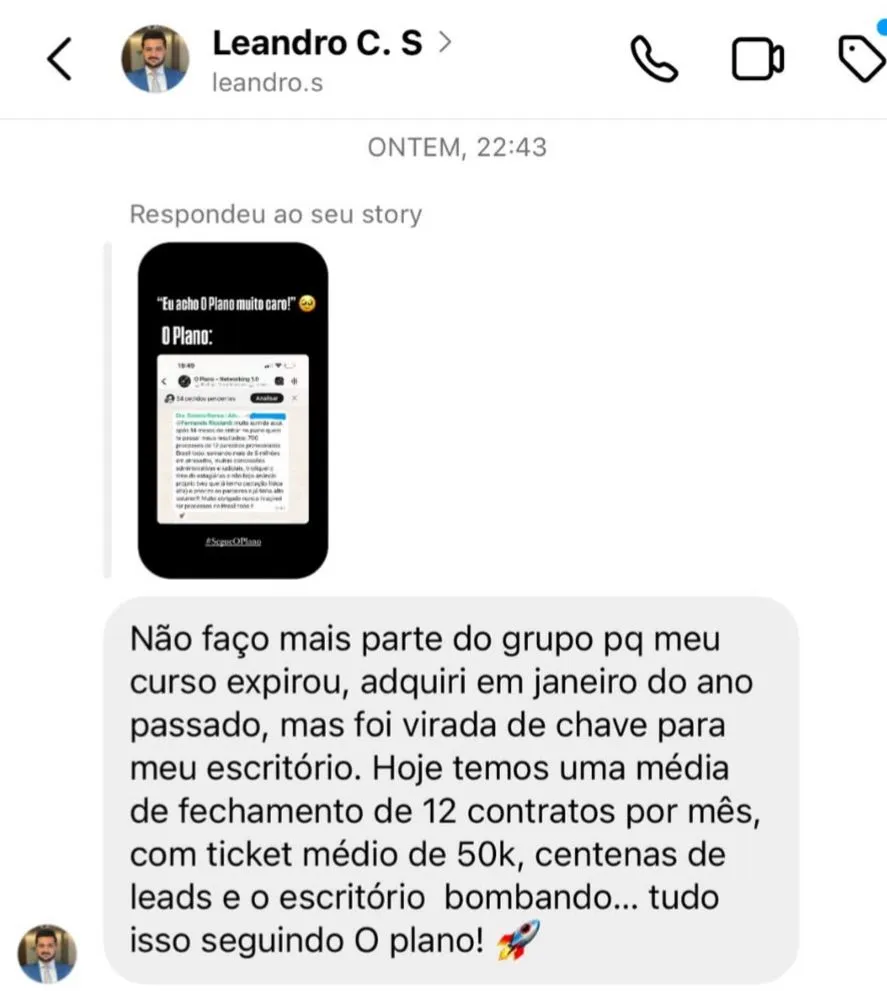Open the label tag icon
This screenshot has width=887, height=991.
tap(862, 60)
